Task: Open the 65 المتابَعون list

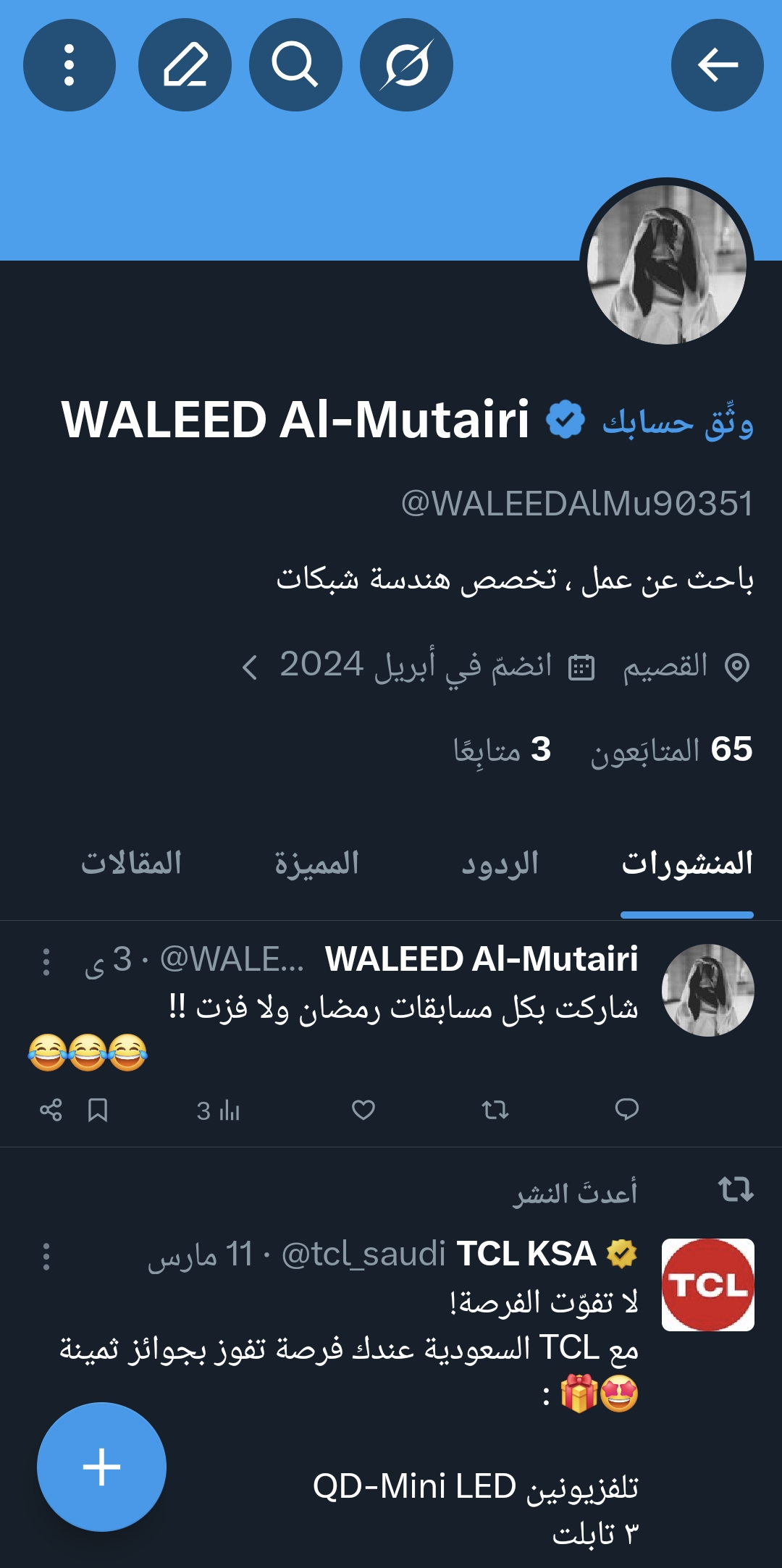Action: coord(672,749)
